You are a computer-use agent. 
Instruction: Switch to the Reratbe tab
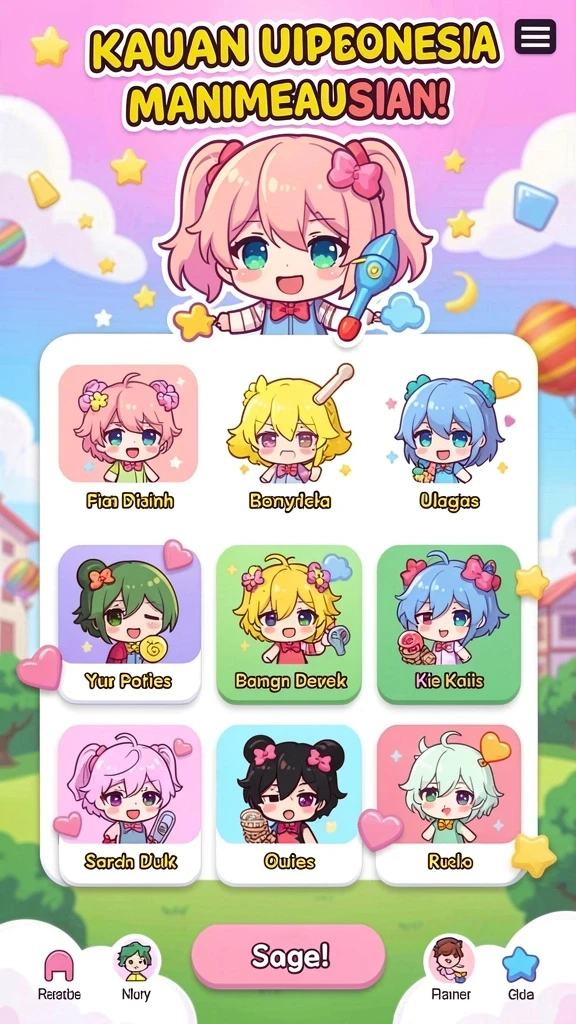[x=59, y=975]
